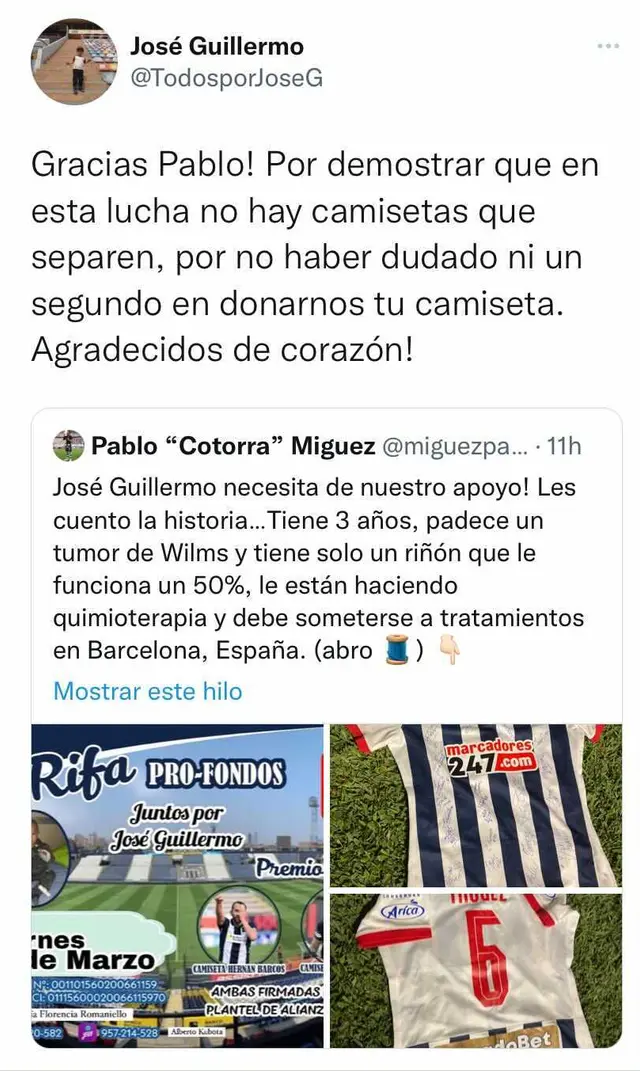This screenshot has width=640, height=1071.
Task: Open José Guillermo's profile picture
Action: tap(75, 61)
